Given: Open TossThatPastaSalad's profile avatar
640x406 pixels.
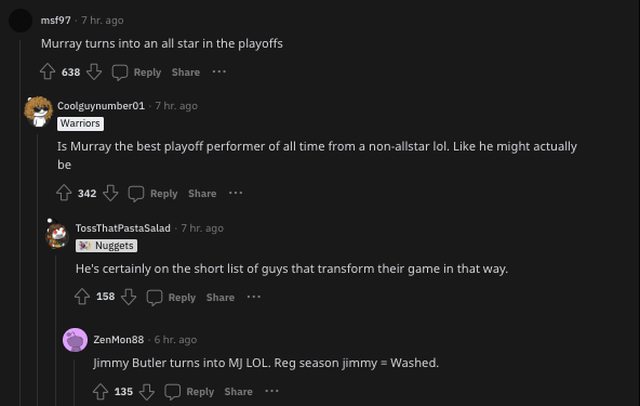Looking at the screenshot, I should pyautogui.click(x=57, y=236).
